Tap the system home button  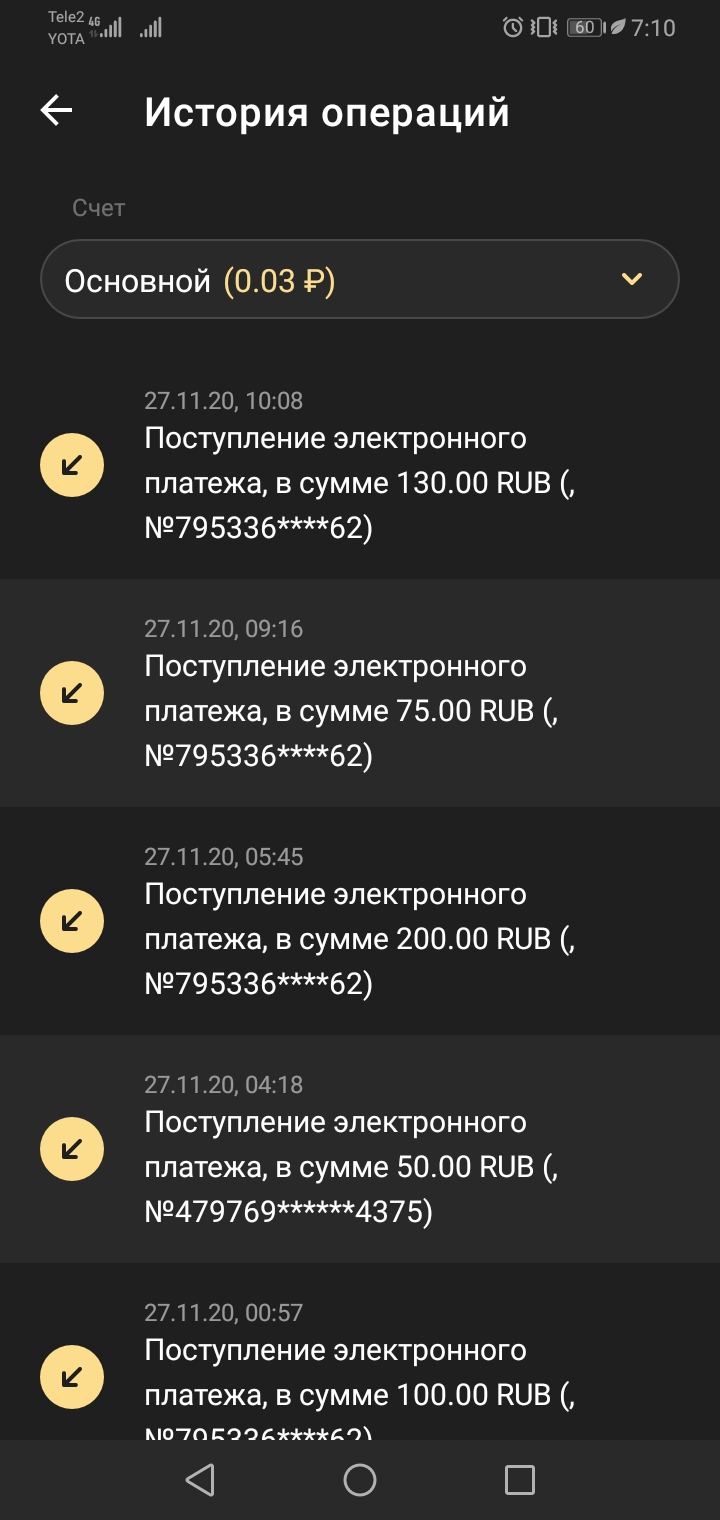tap(360, 1480)
